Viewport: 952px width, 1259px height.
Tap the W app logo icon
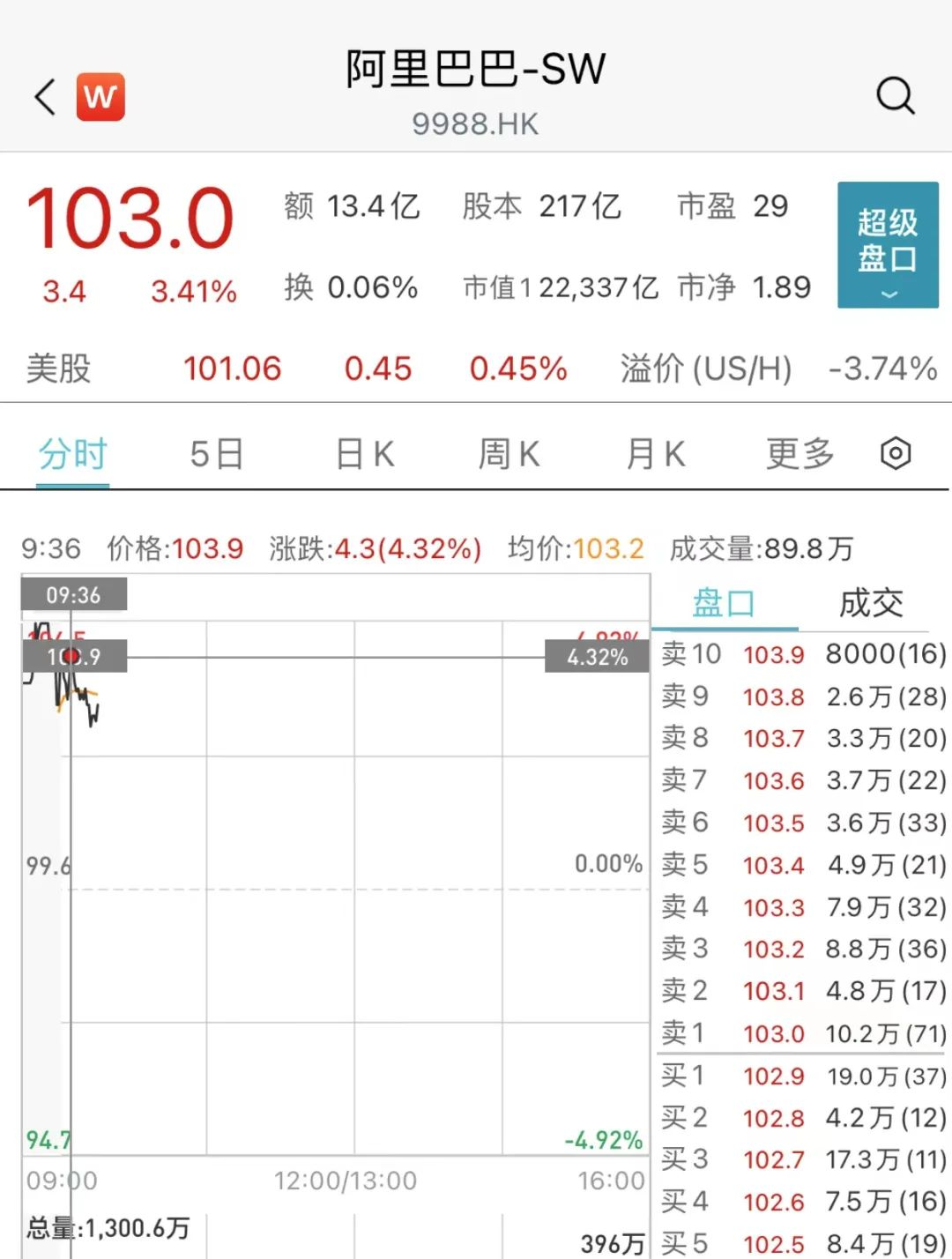pyautogui.click(x=100, y=96)
